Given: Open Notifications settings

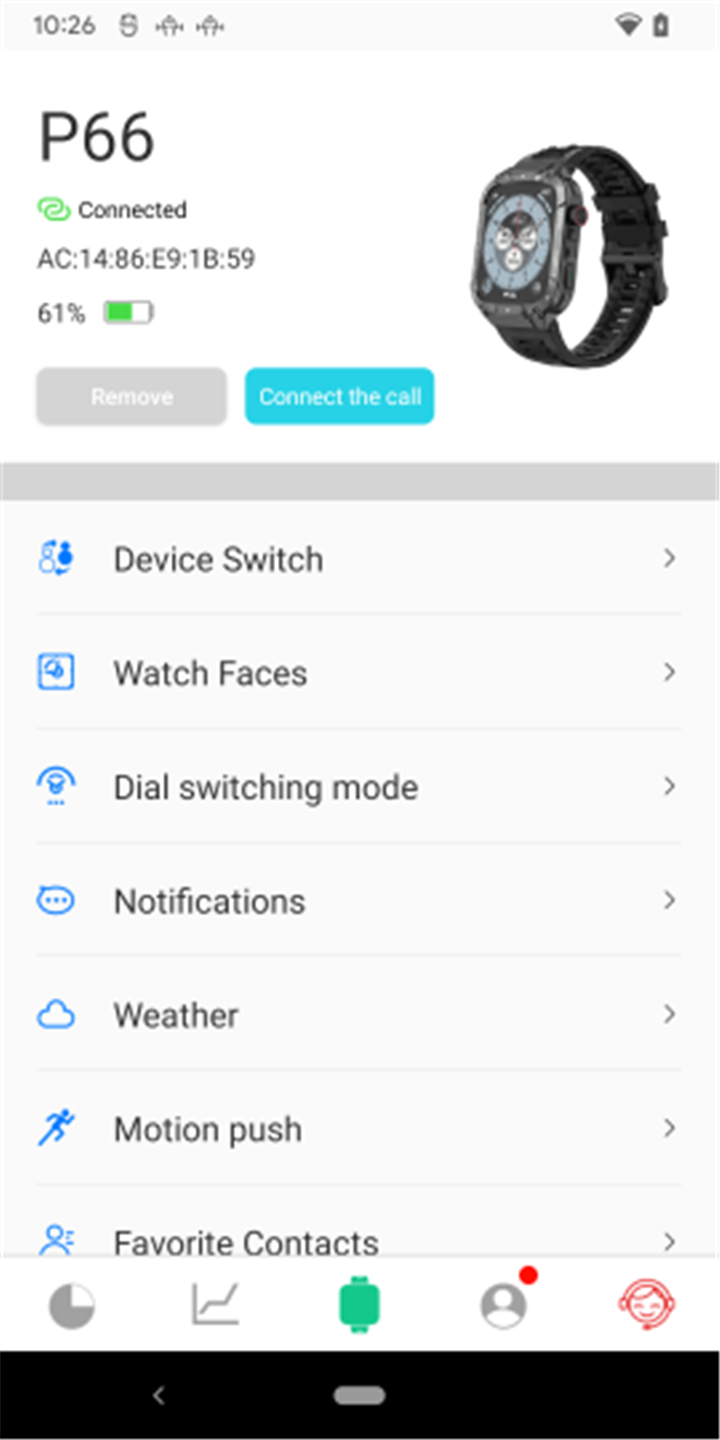Looking at the screenshot, I should (360, 900).
